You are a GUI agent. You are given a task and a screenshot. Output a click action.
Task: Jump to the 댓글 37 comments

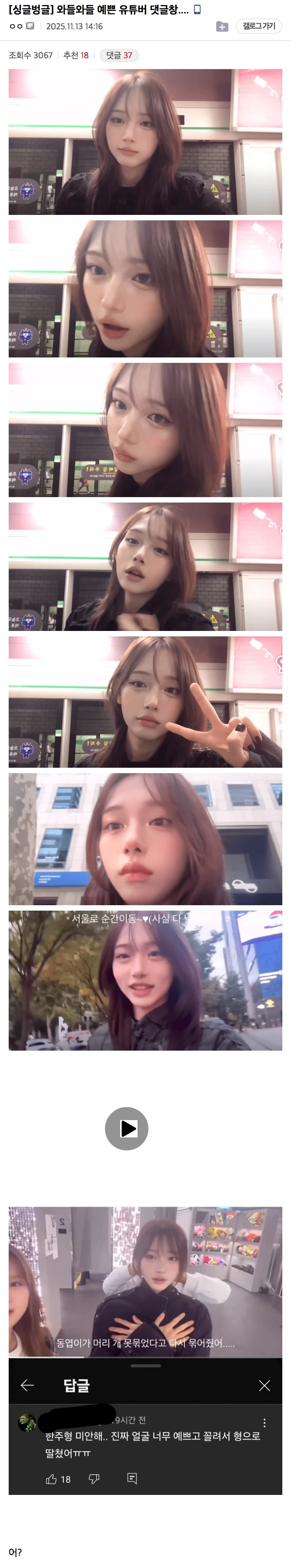(119, 55)
